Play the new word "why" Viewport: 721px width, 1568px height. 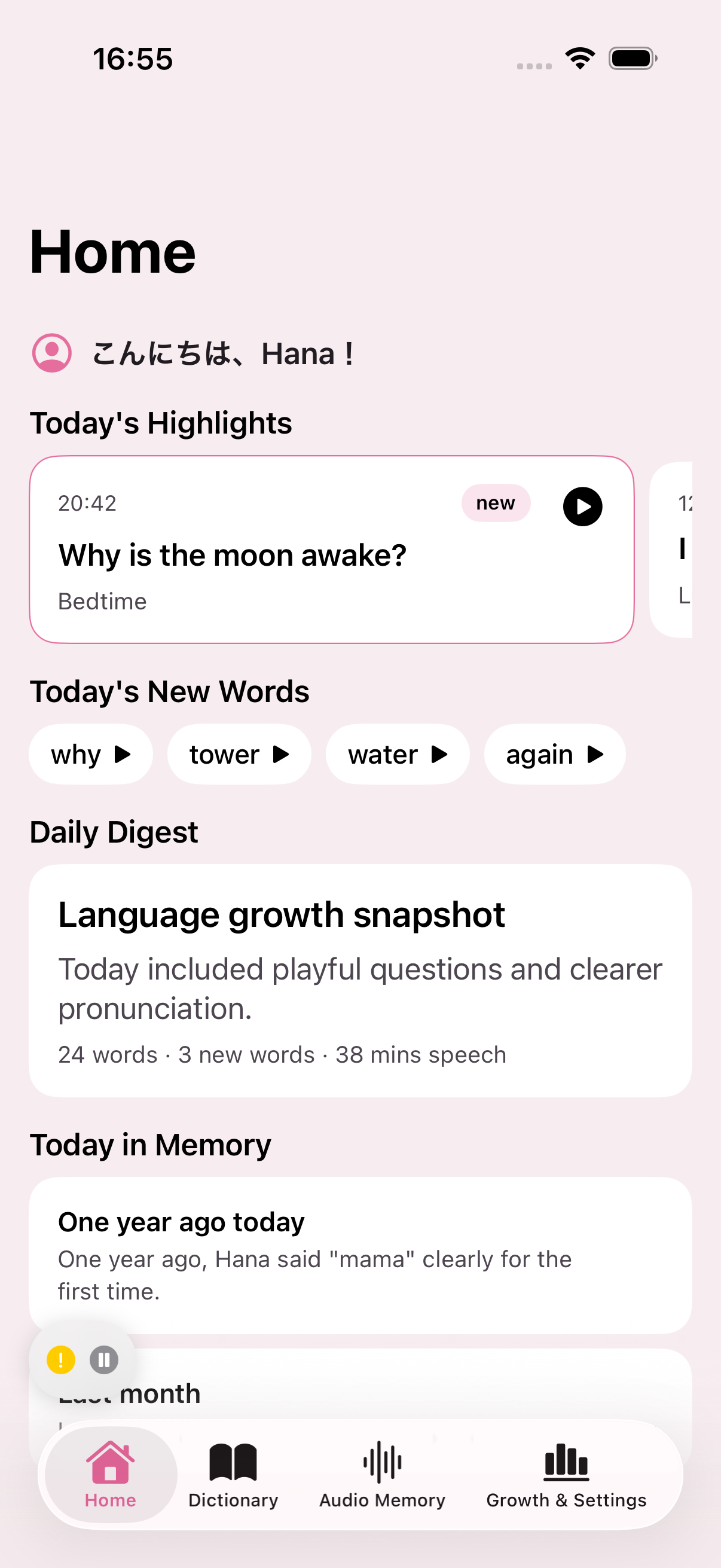[91, 754]
